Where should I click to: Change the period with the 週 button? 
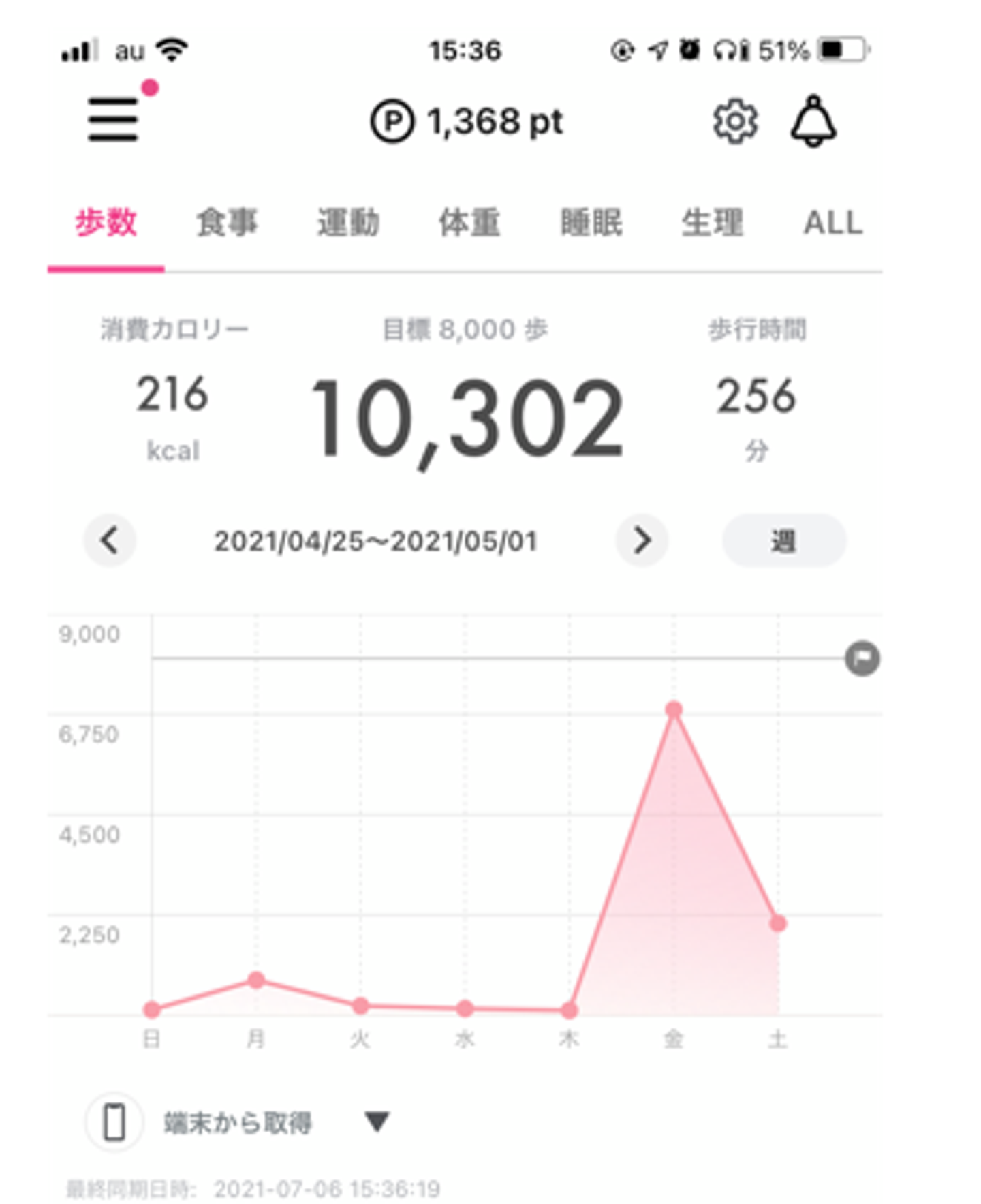pyautogui.click(x=783, y=540)
